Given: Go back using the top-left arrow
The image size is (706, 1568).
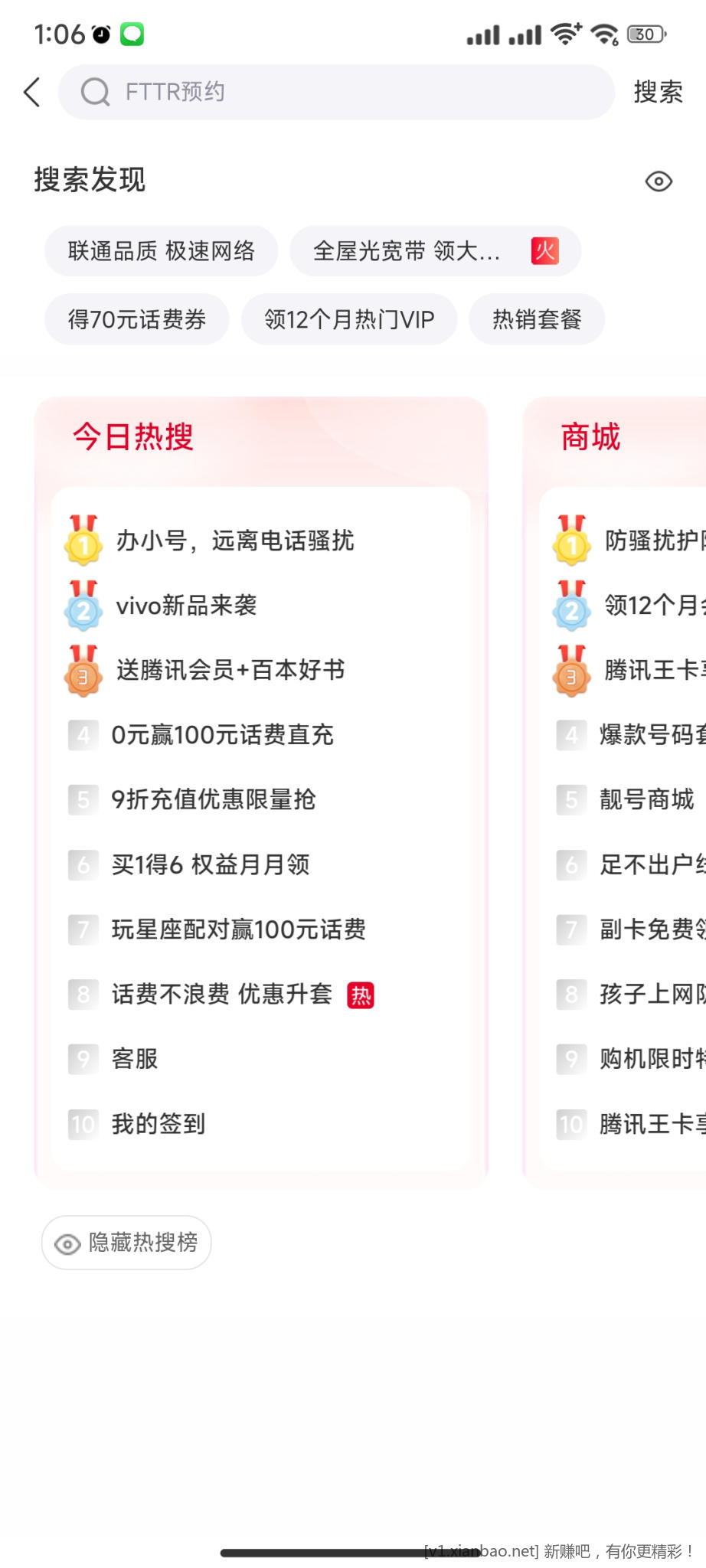Looking at the screenshot, I should [32, 92].
